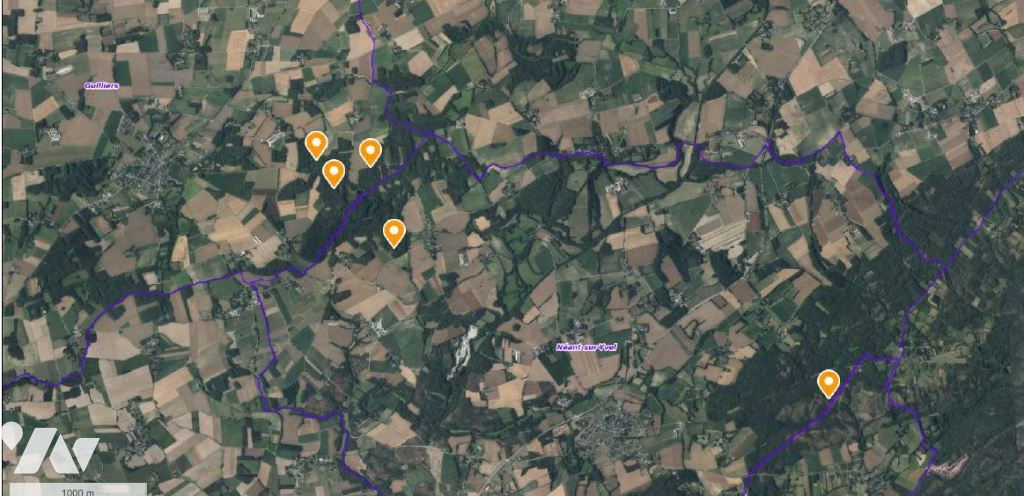The image size is (1024, 496).
Task: Tap the southernmost pin of the four-pin cluster
Action: (x=394, y=232)
